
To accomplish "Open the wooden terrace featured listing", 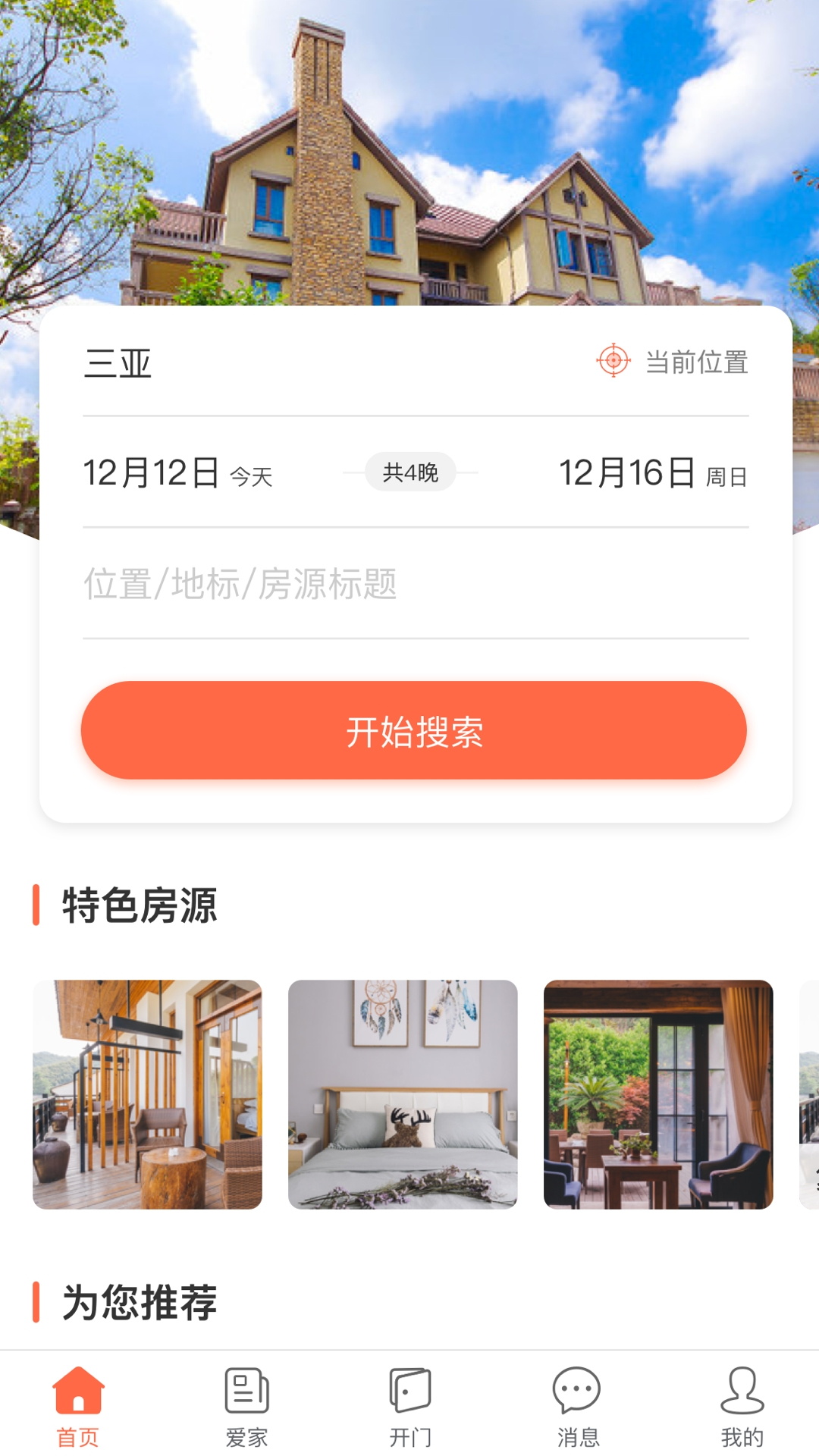I will click(147, 1094).
